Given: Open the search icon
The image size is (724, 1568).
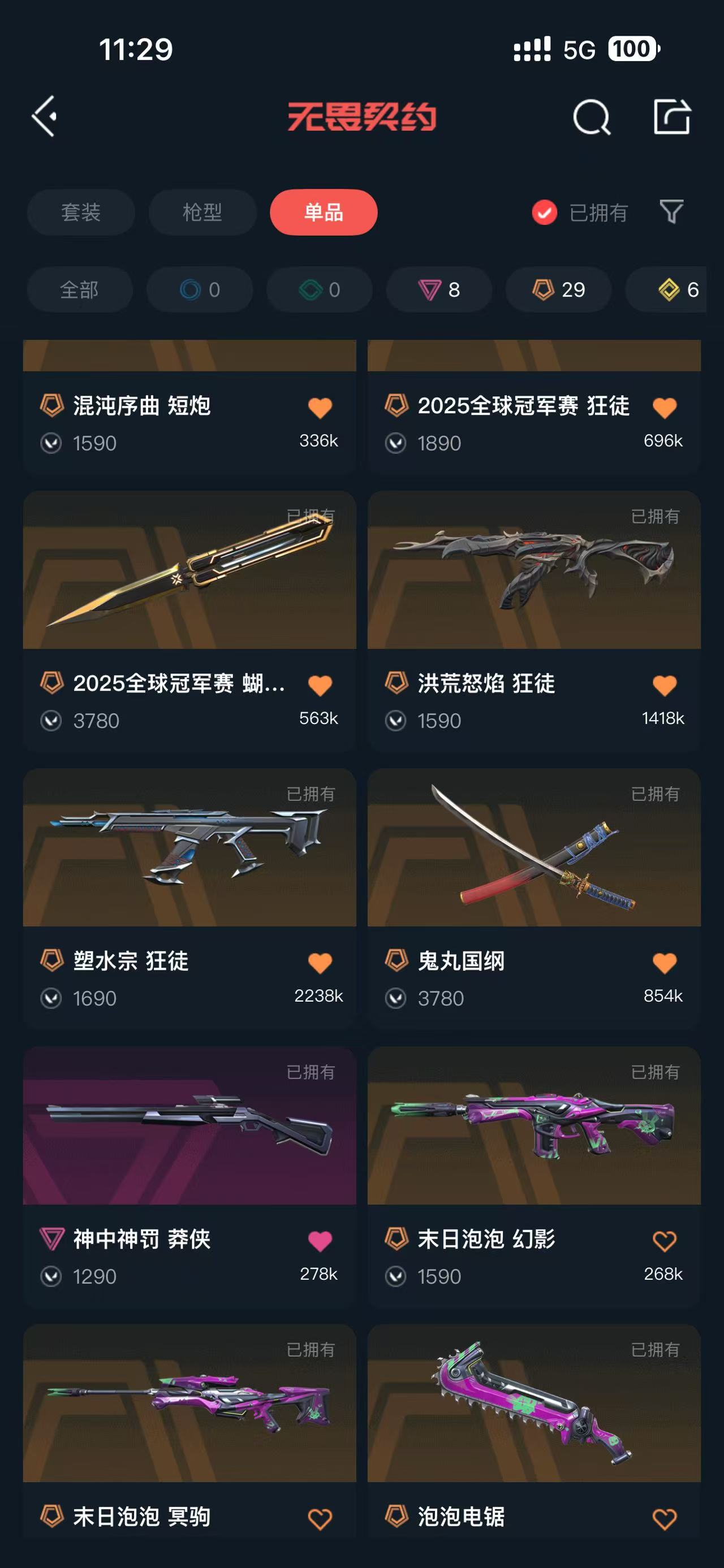Looking at the screenshot, I should (591, 117).
